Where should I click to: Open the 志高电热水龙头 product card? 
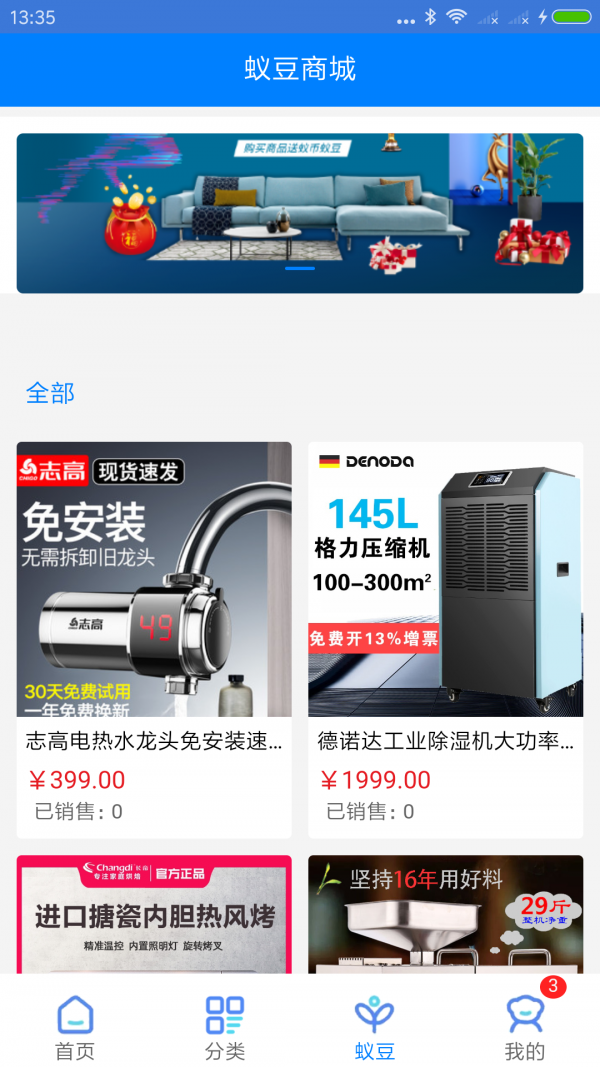[154, 640]
